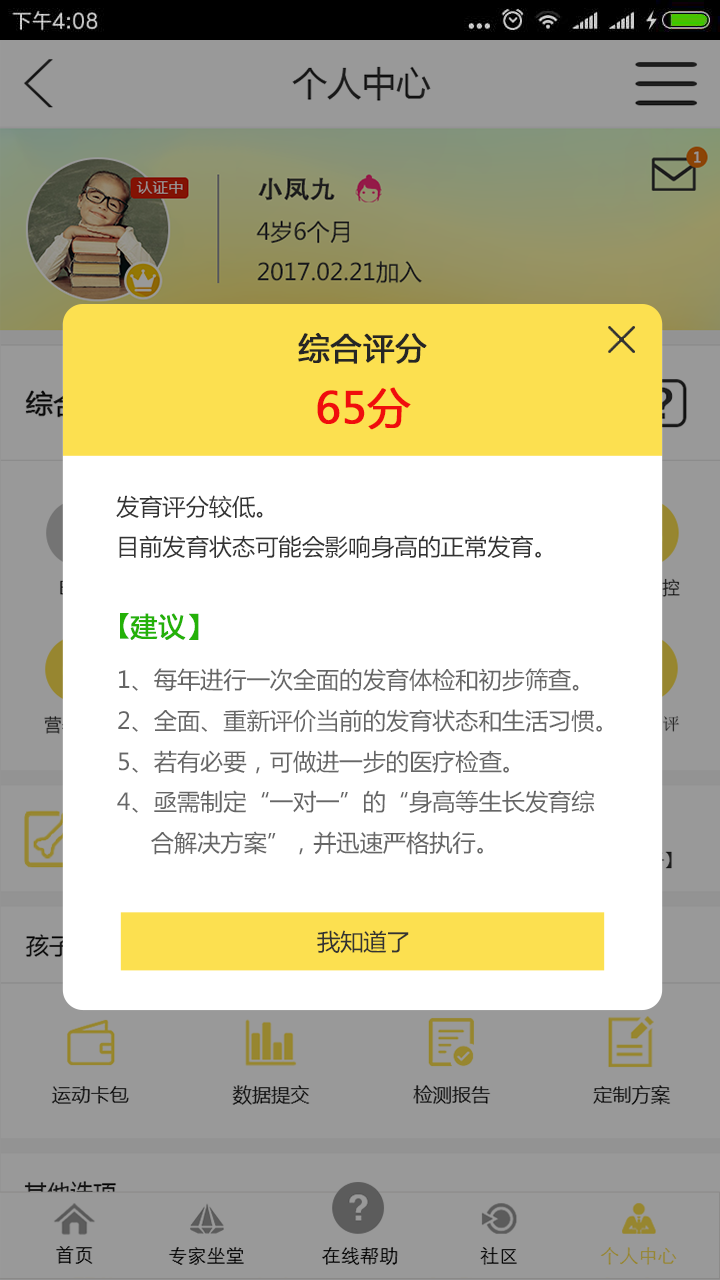Viewport: 720px width, 1280px height.
Task: Switch to the 社区 tab
Action: [x=498, y=1236]
